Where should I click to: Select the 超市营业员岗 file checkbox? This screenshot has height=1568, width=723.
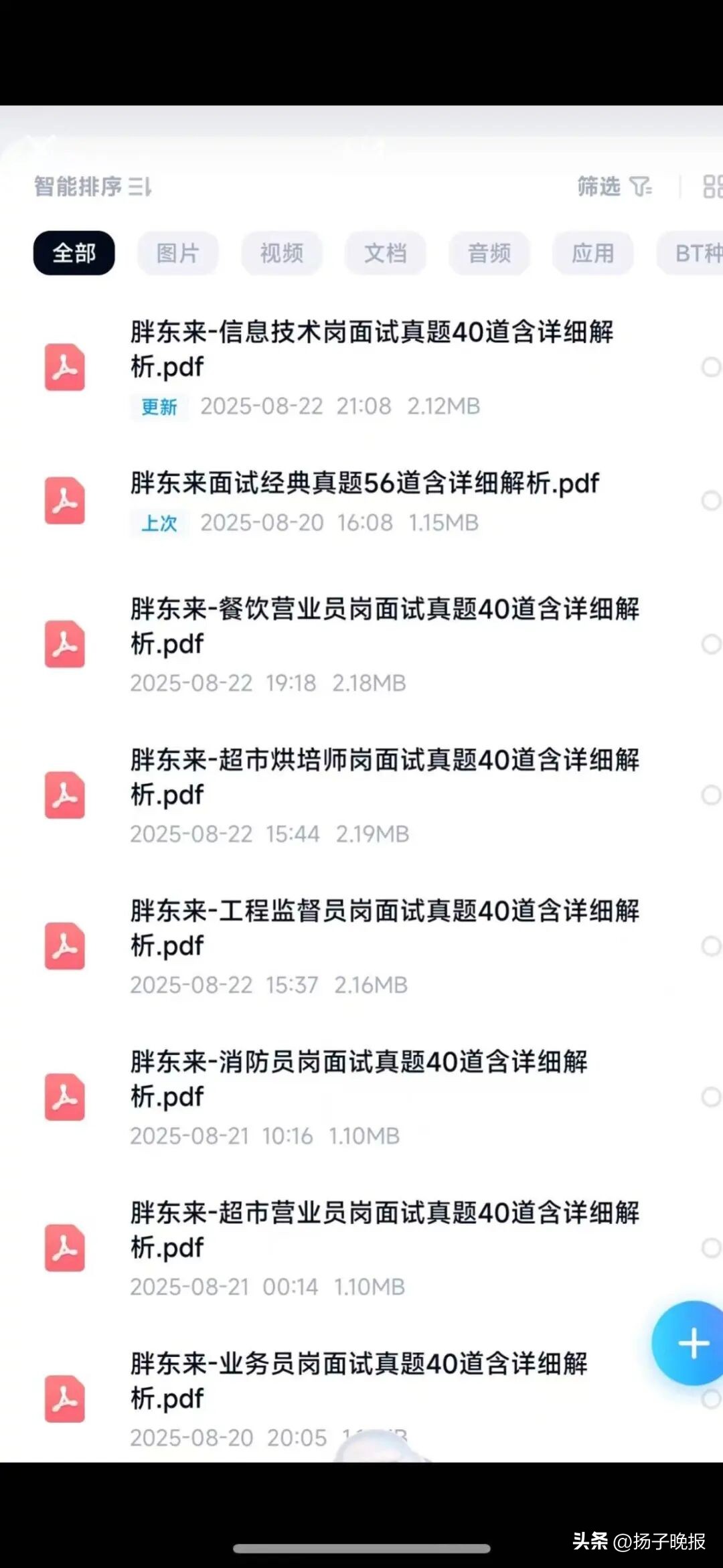tap(711, 1247)
